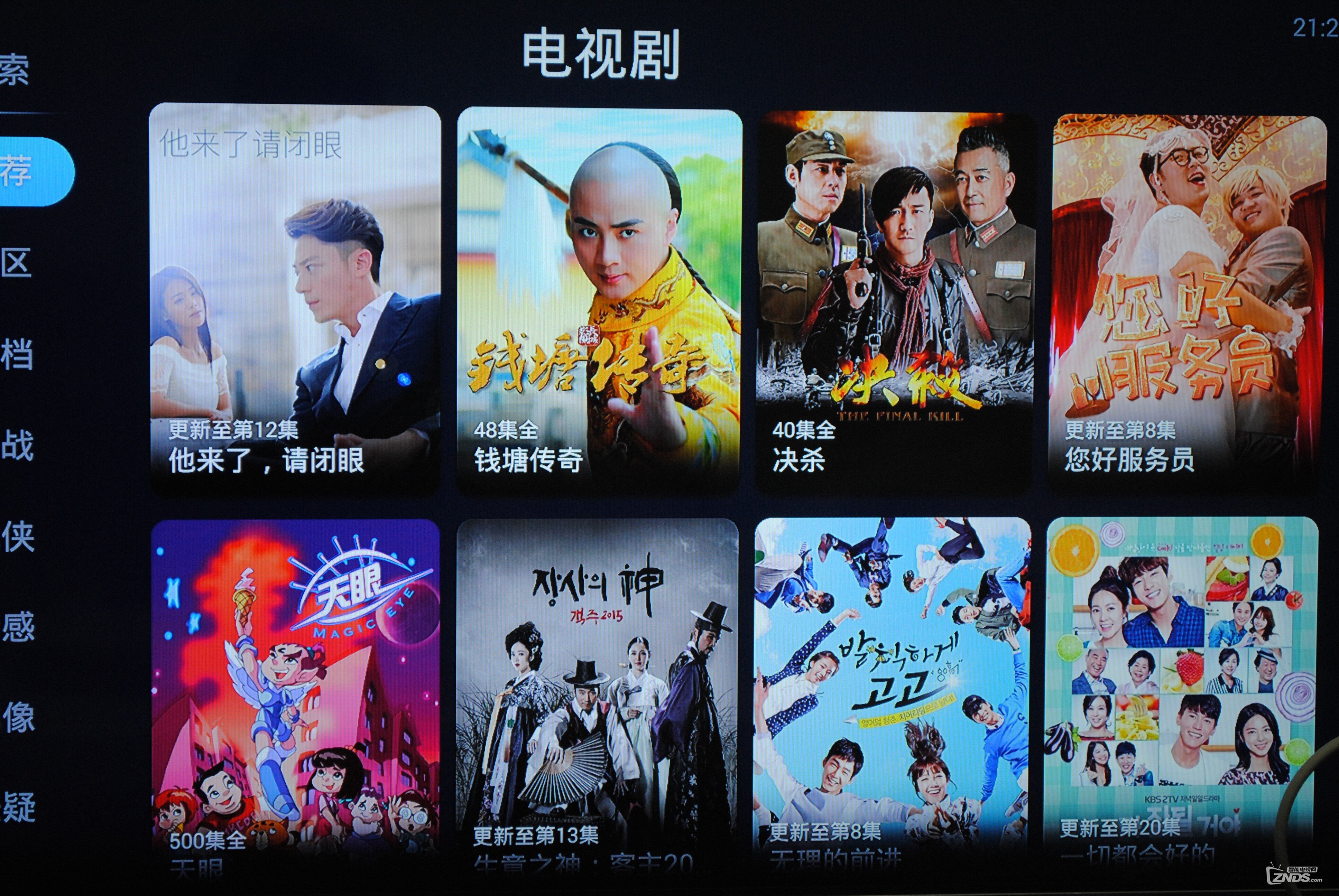Select the sidebar category ending in 区
Screen dimensions: 1339x896
coord(16,263)
